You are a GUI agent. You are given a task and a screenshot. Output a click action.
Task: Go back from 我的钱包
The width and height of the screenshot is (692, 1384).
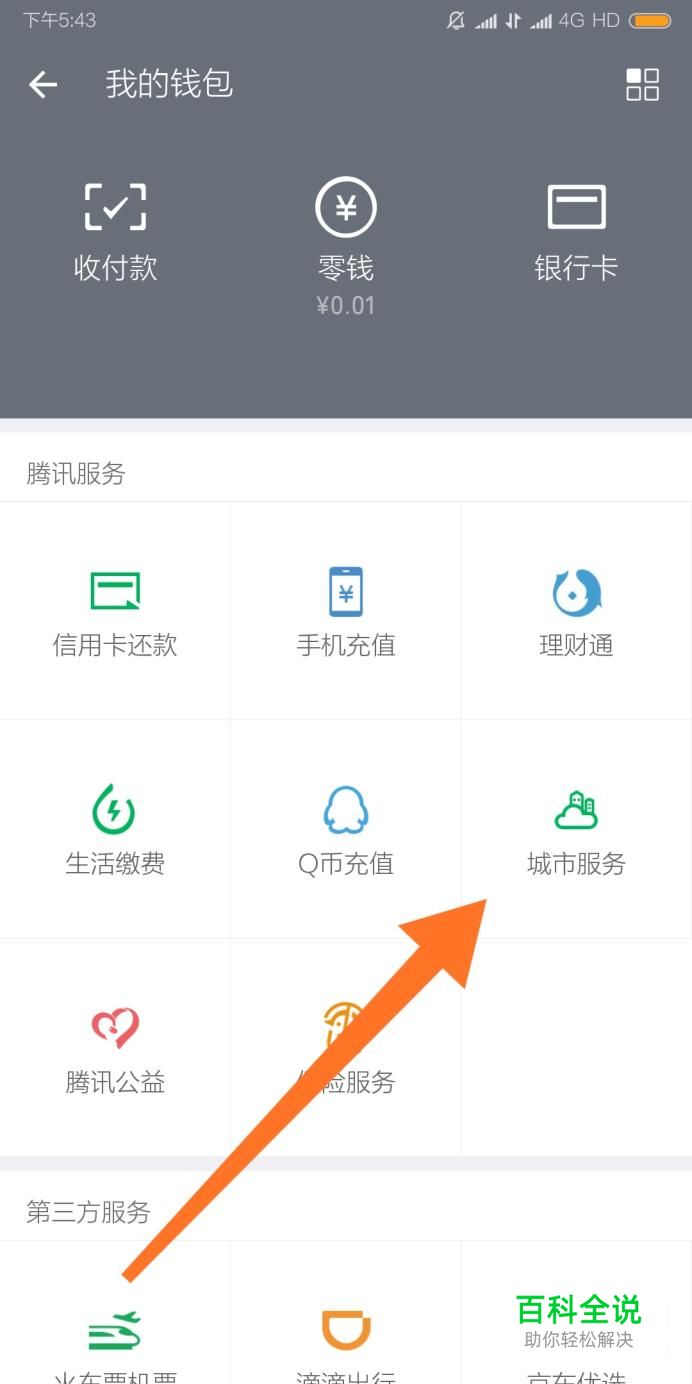[43, 85]
